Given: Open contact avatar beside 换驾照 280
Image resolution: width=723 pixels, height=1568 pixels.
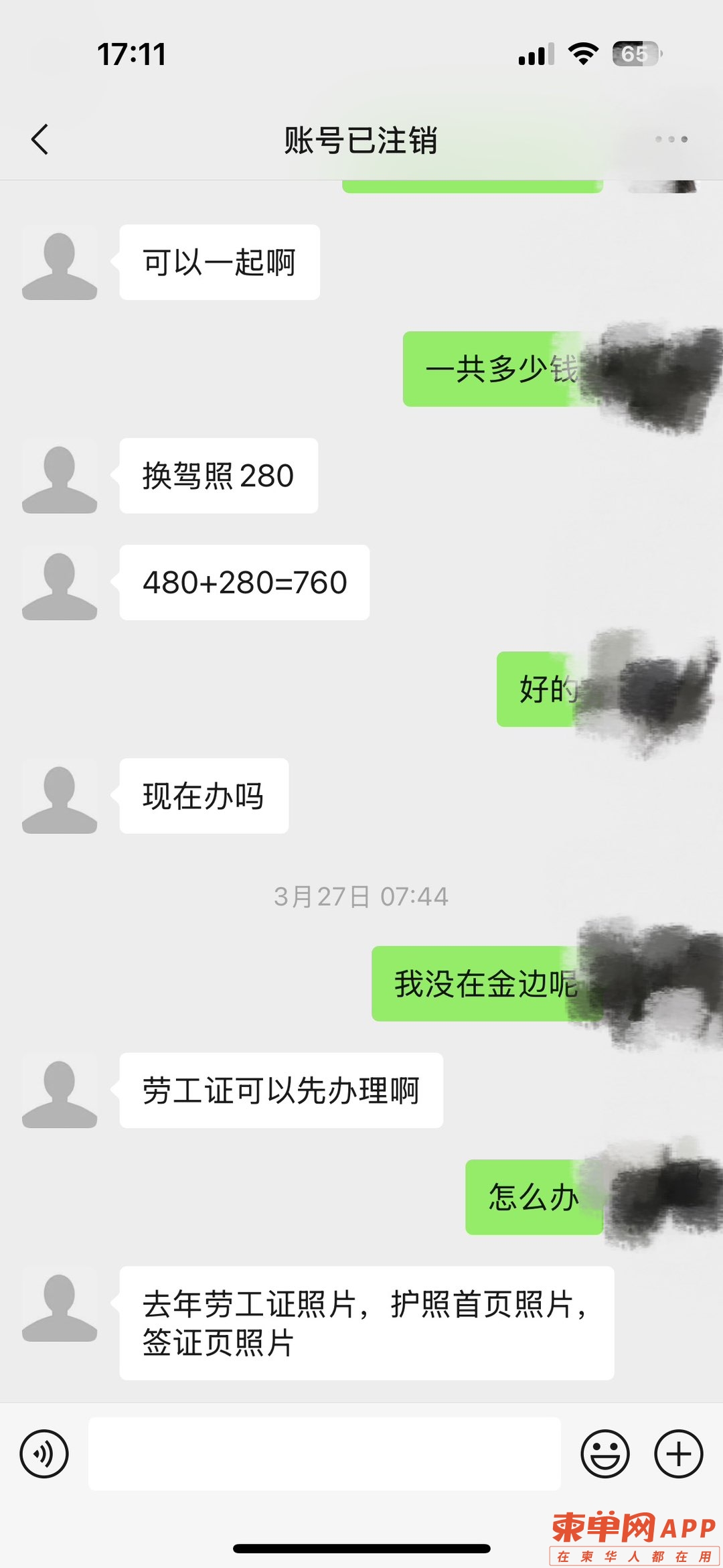Looking at the screenshot, I should 60,476.
